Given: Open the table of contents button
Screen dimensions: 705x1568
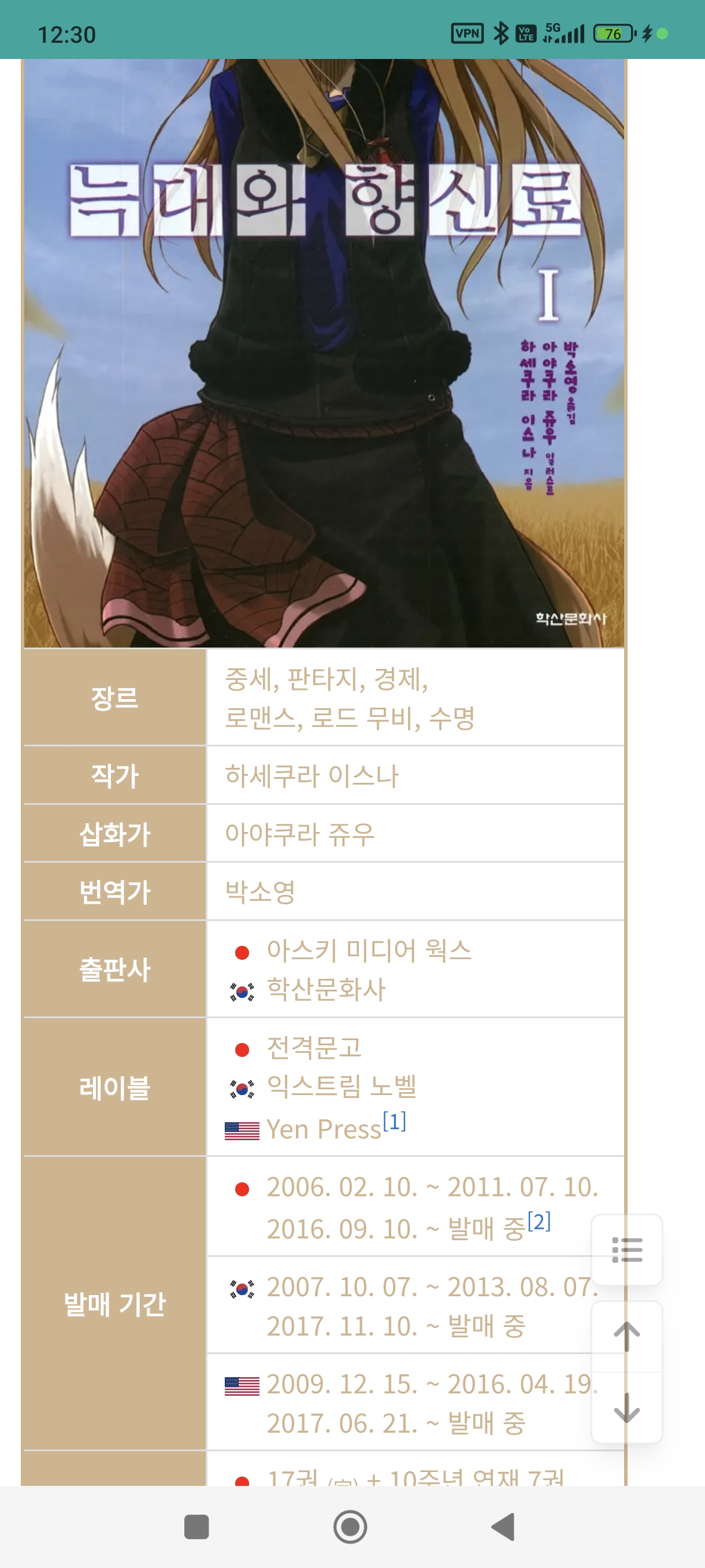Looking at the screenshot, I should click(626, 1249).
